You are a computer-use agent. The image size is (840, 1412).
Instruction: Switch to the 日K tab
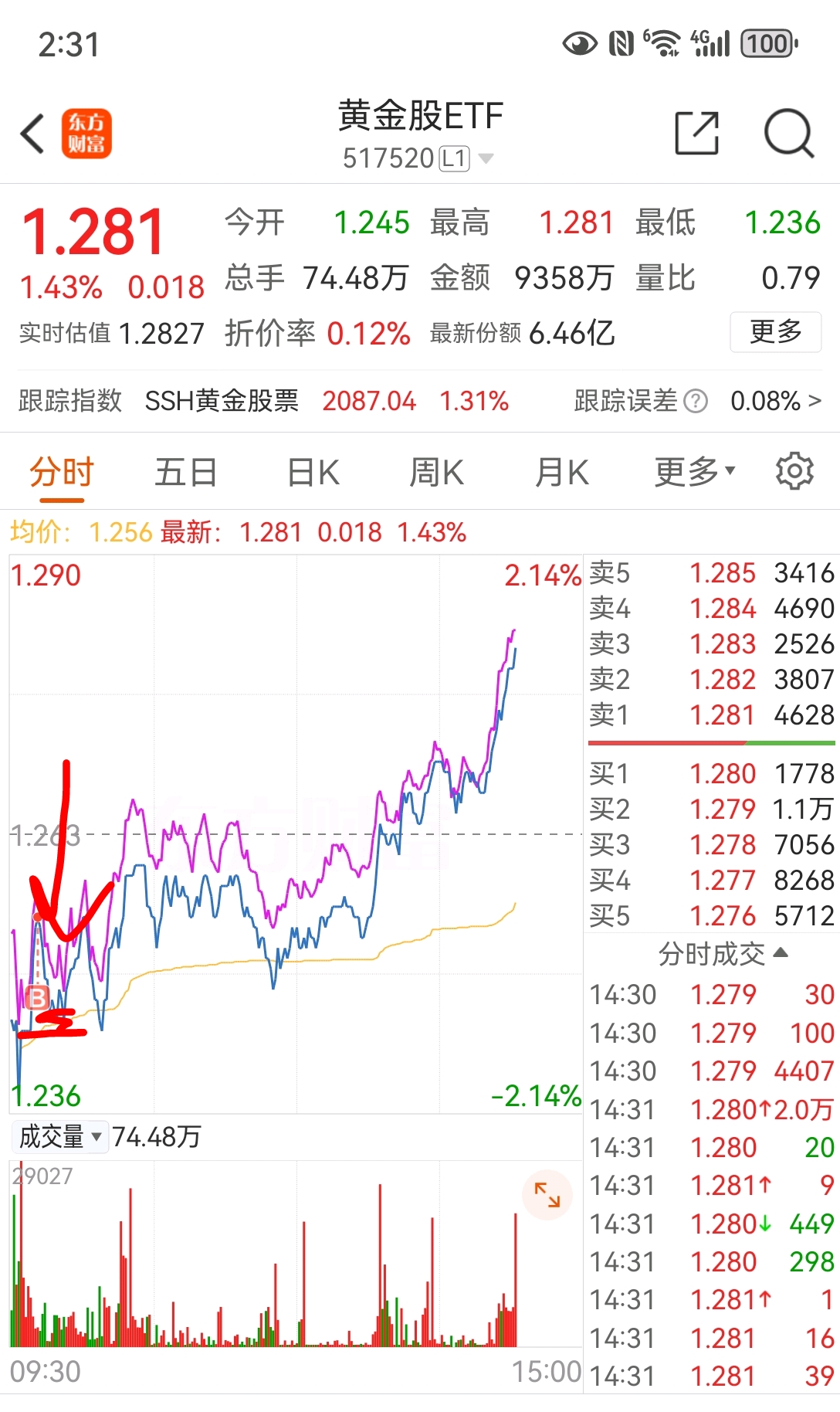(x=310, y=470)
